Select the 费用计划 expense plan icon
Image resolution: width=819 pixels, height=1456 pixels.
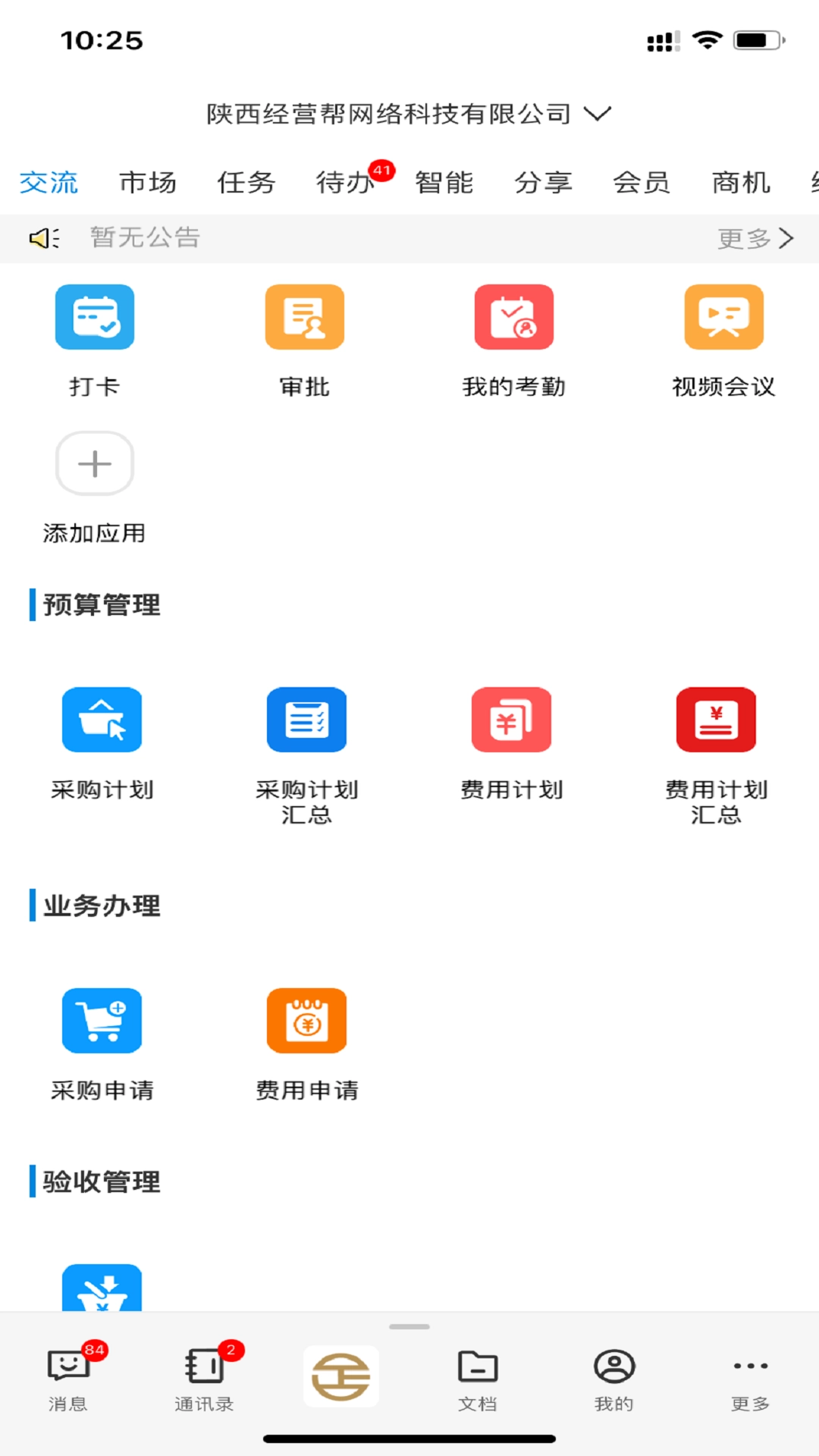click(x=512, y=719)
